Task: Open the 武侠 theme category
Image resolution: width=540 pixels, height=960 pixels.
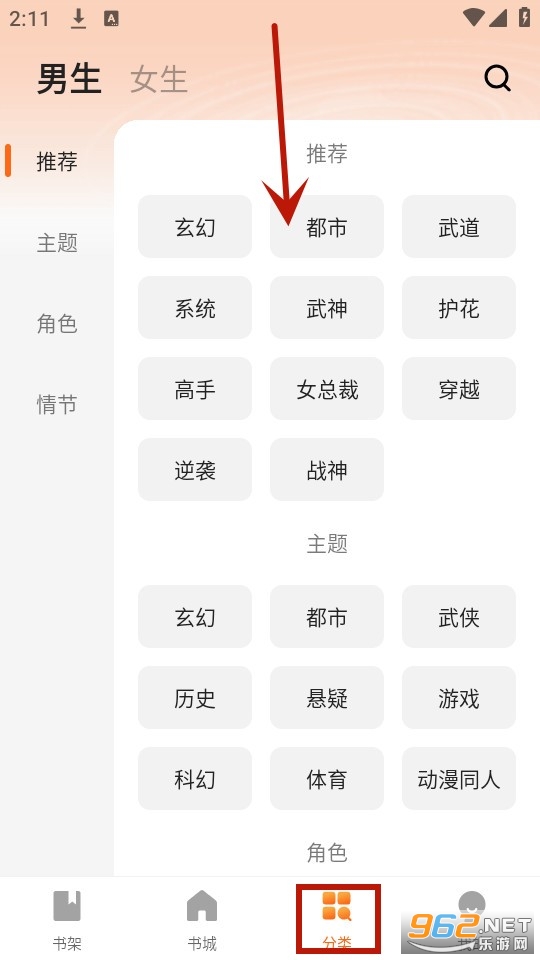Action: click(459, 617)
